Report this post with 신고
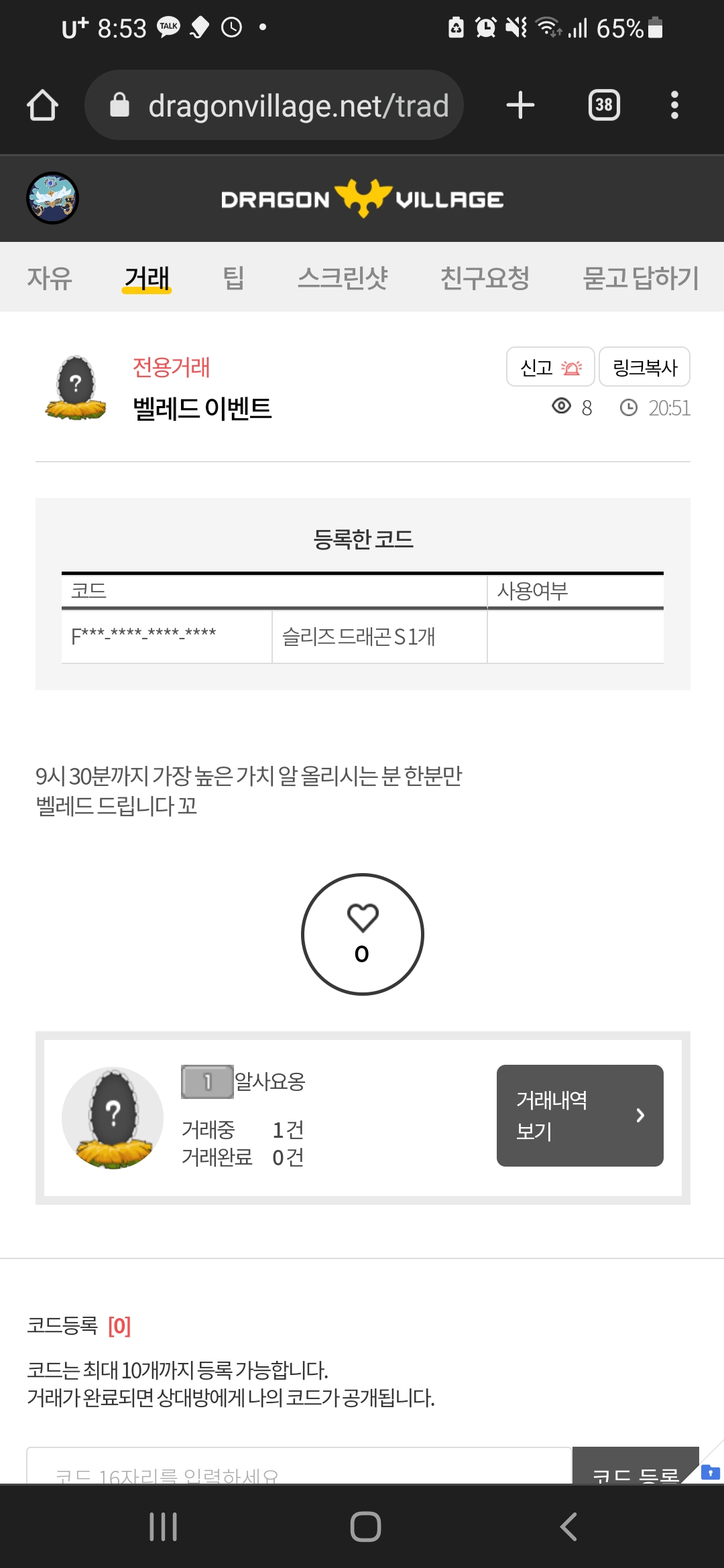This screenshot has width=724, height=1568. coord(550,367)
